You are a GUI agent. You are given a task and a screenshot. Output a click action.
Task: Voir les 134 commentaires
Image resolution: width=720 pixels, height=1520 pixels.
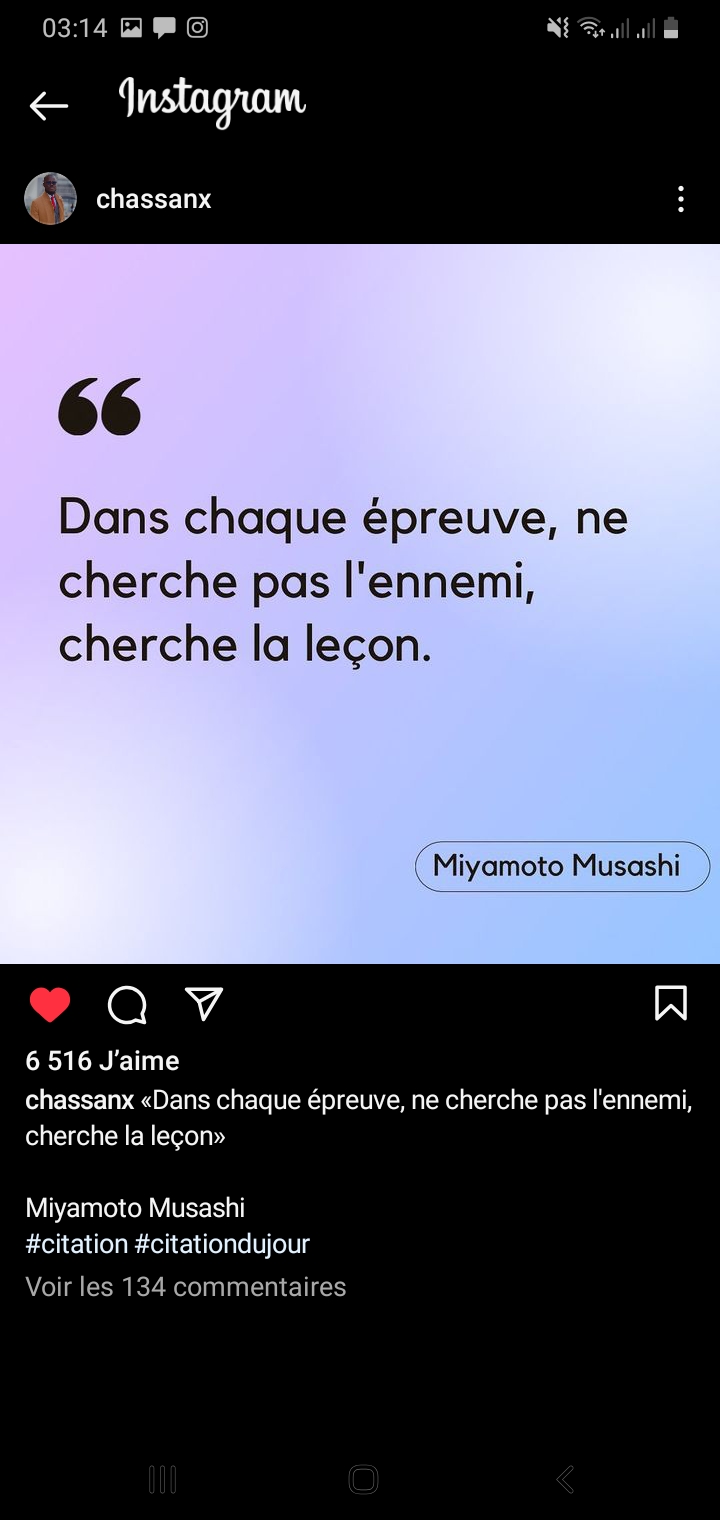click(185, 1286)
